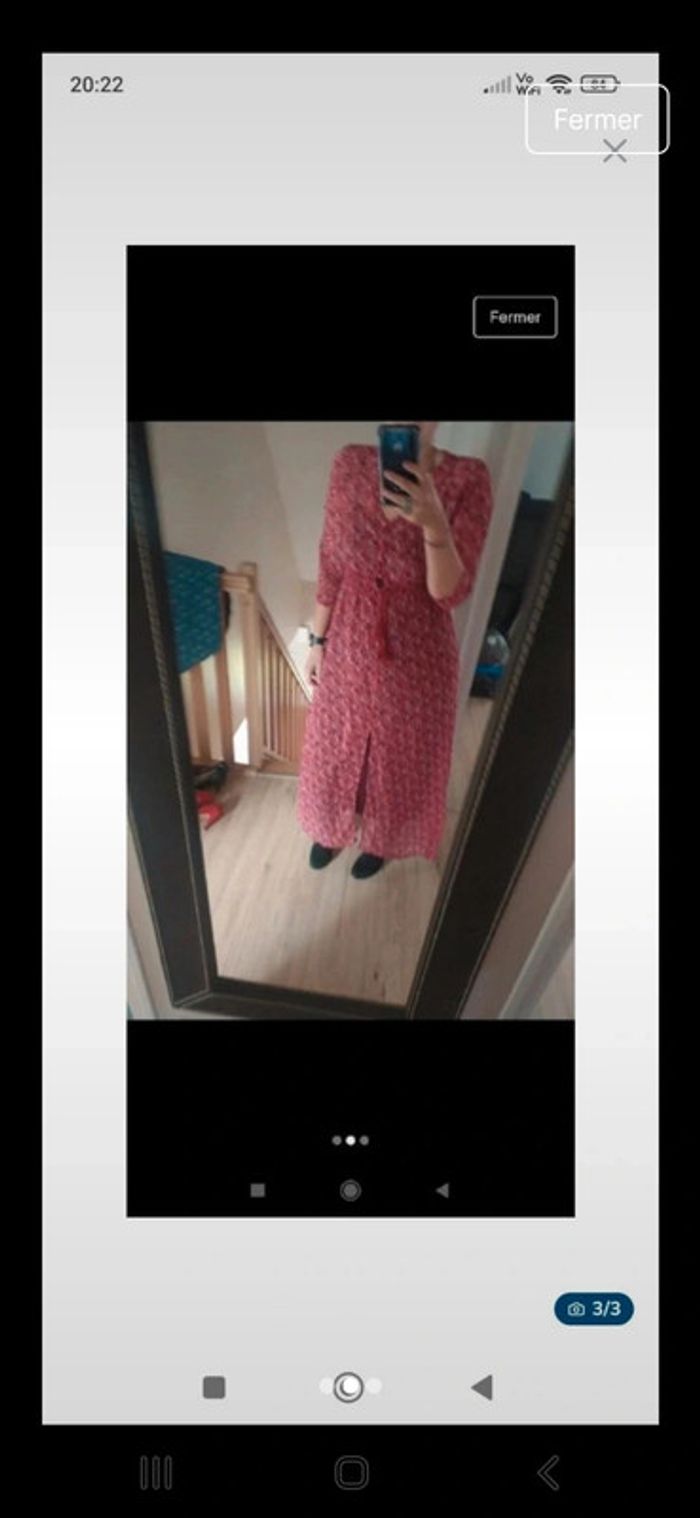Go back using the system back arrow
700x1518 pixels.
click(x=548, y=1472)
